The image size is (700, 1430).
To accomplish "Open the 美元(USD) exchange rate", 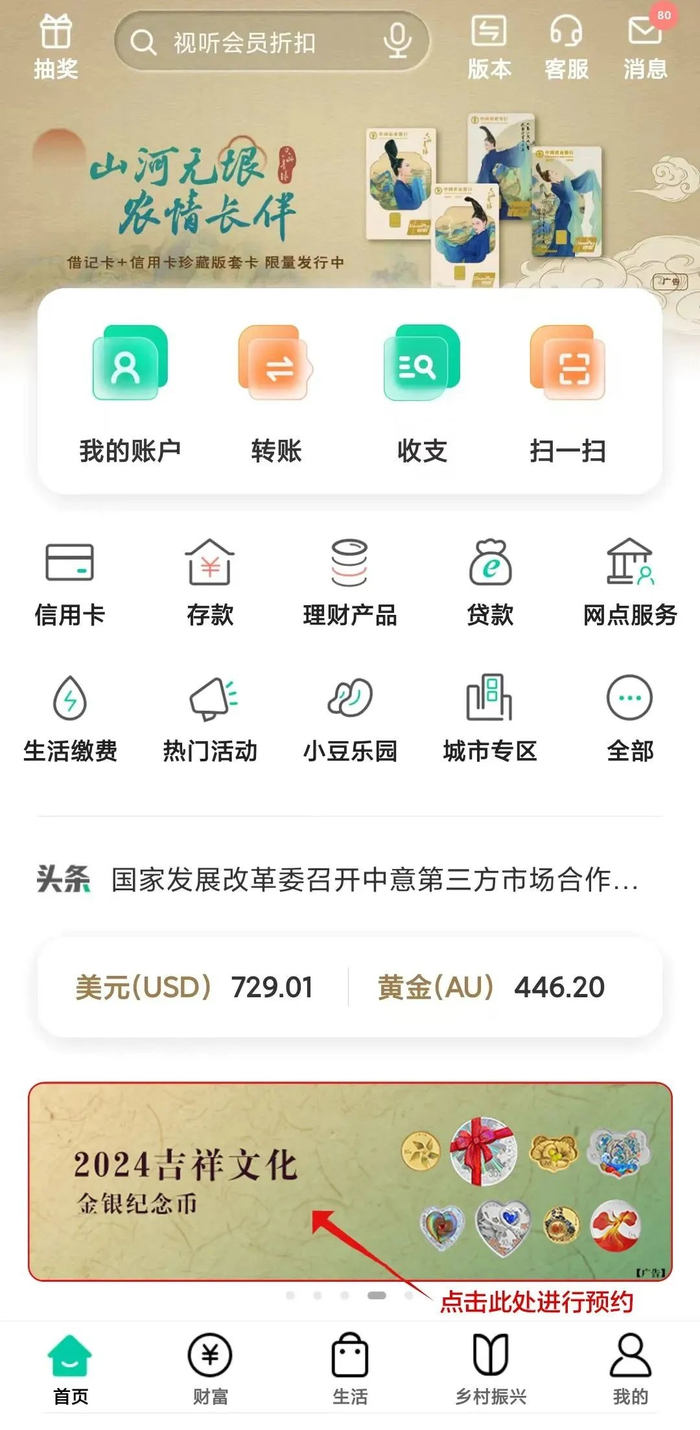I will pyautogui.click(x=194, y=987).
